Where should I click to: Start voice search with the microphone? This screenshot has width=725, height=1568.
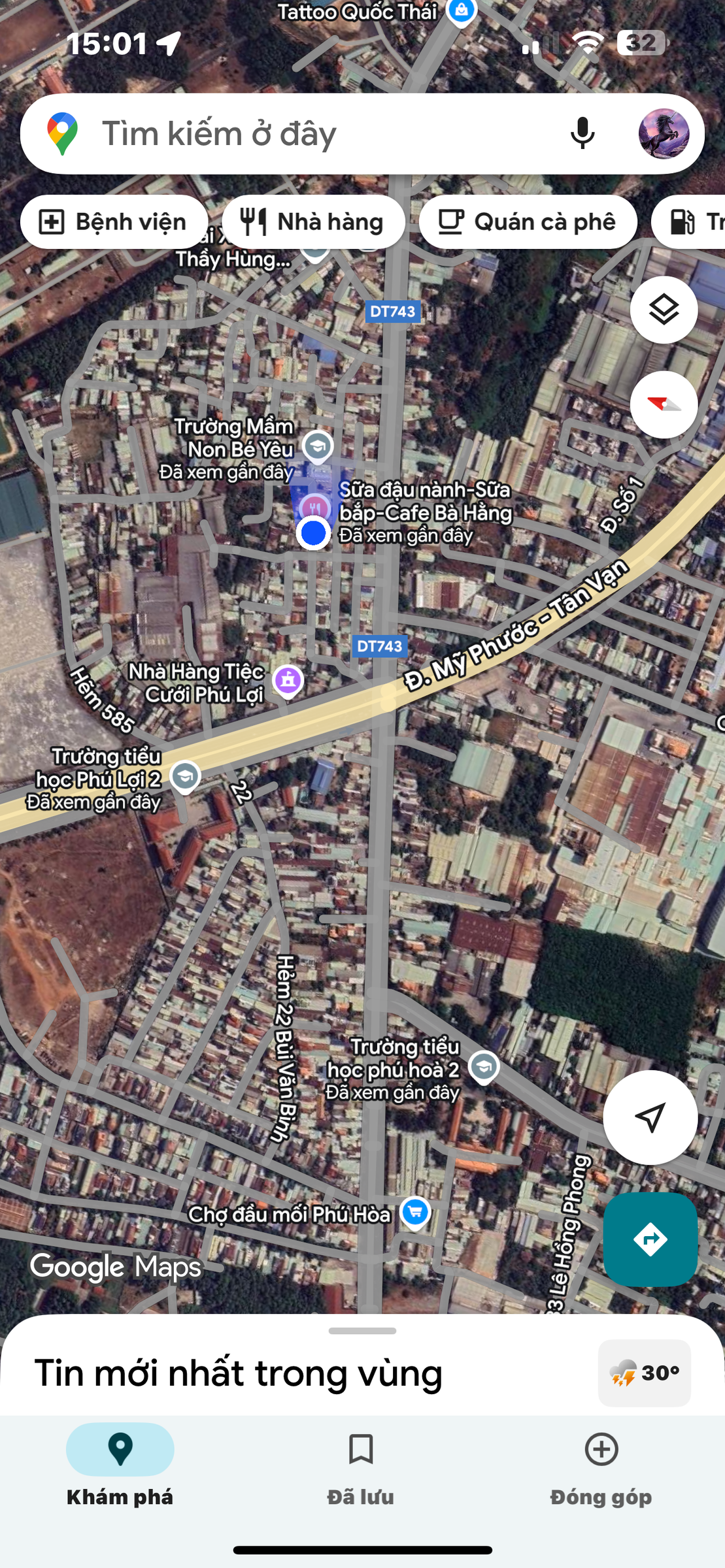tap(582, 134)
